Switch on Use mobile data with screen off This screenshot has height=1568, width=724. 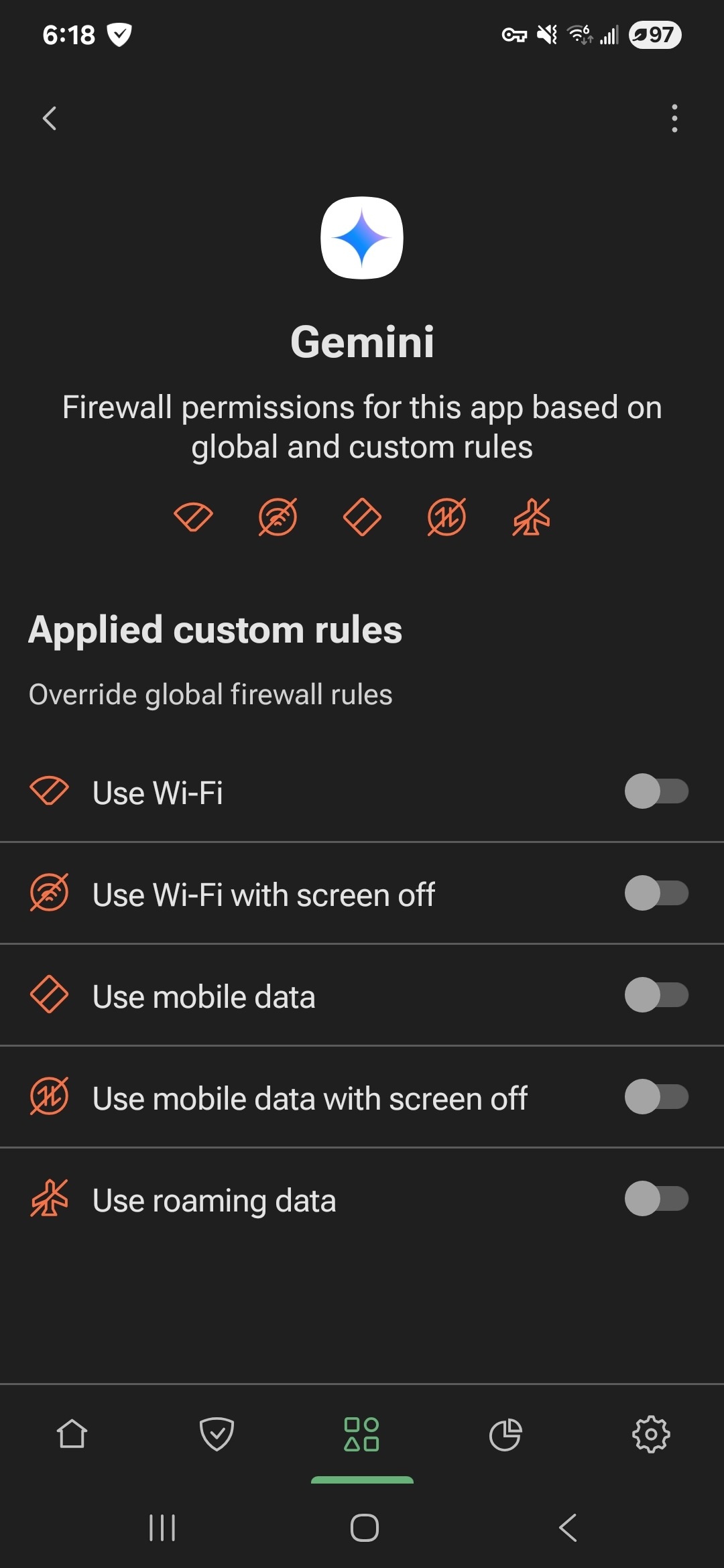tap(657, 1097)
